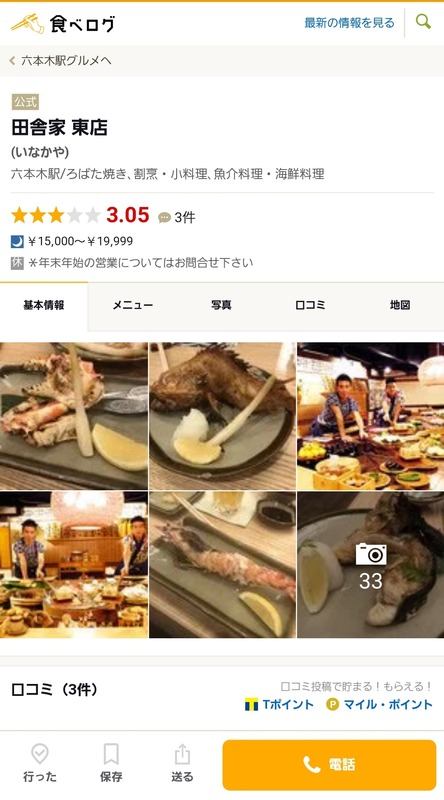Call the restaurant with 電話 button
Screen dimensions: 444x800
click(x=329, y=765)
